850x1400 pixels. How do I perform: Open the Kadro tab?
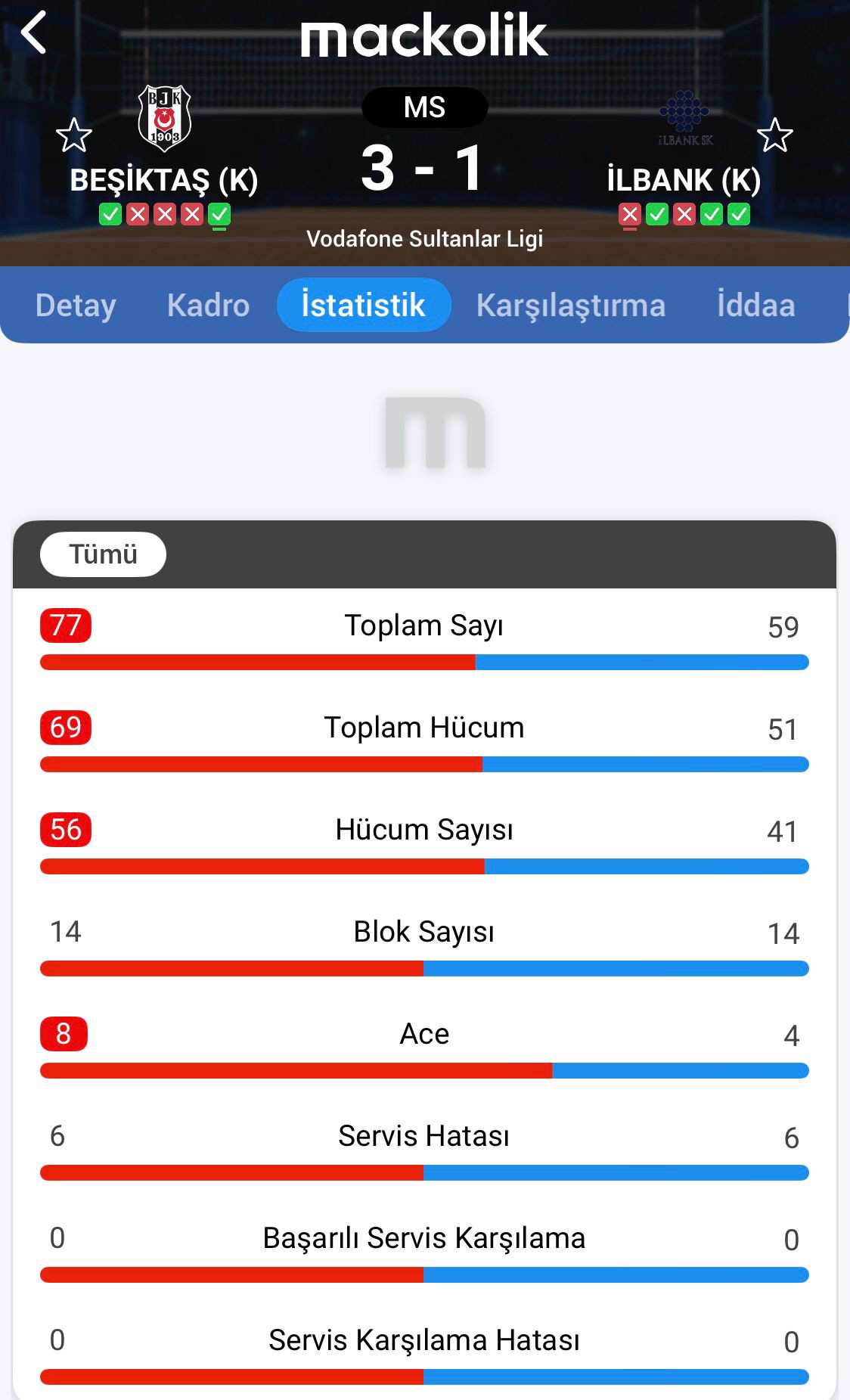point(208,306)
